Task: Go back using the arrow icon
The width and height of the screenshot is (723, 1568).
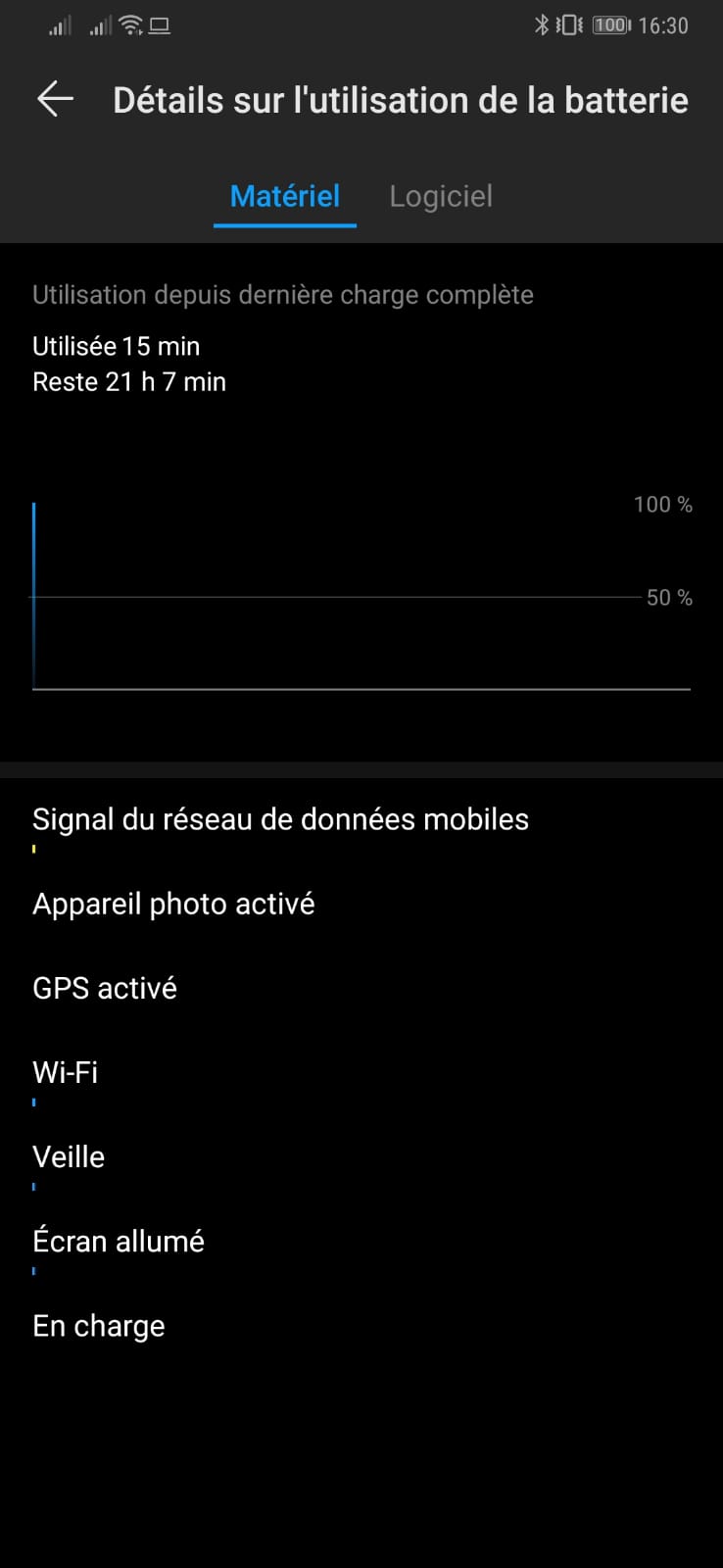Action: [x=55, y=99]
